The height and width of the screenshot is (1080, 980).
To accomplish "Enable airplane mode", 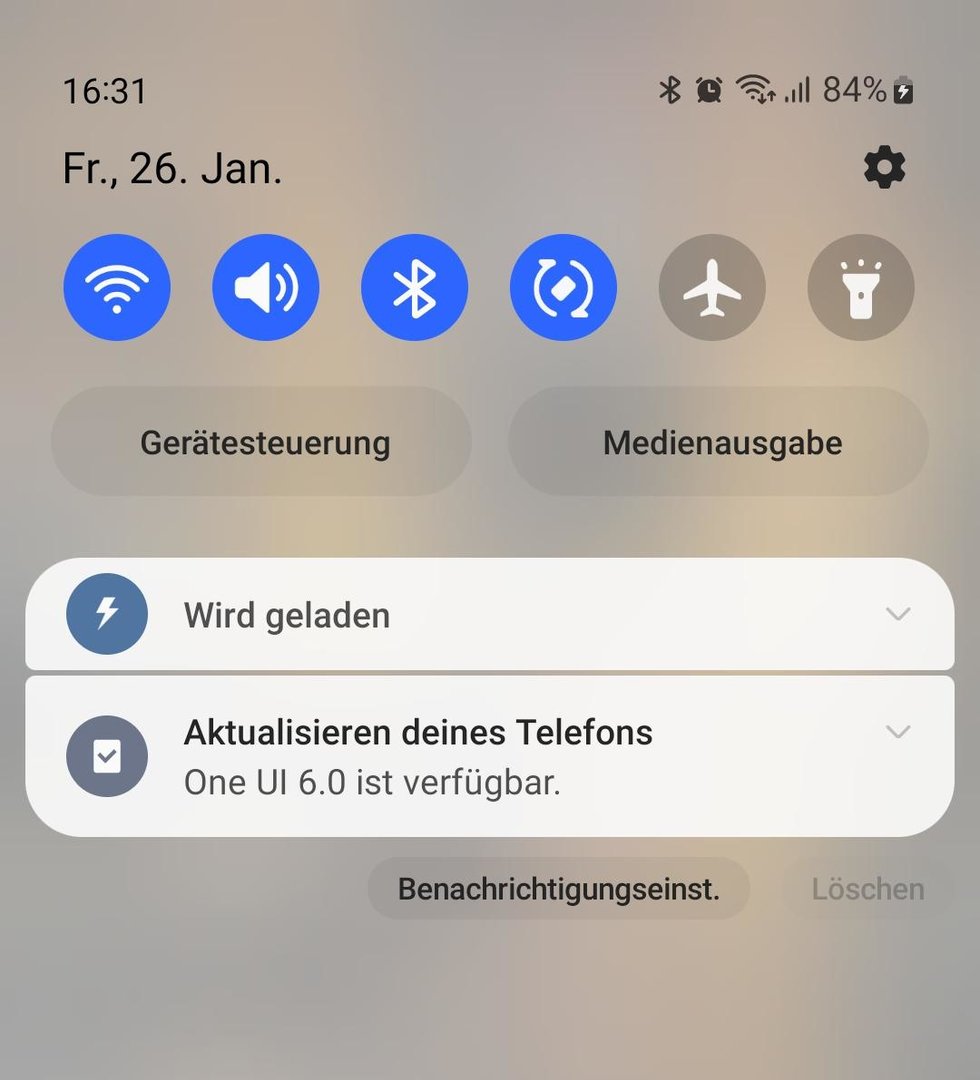I will 712,288.
